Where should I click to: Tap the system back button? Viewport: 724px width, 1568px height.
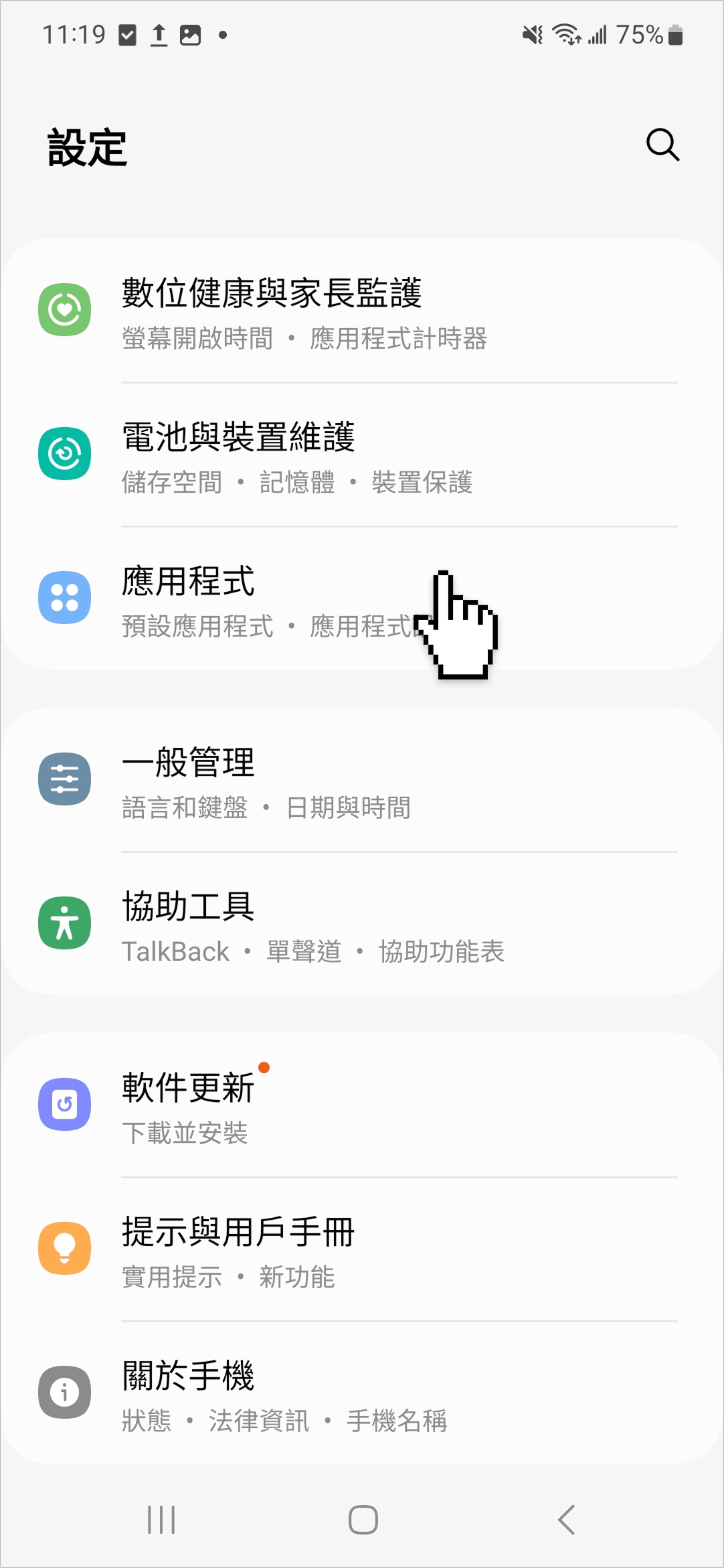pos(566,1519)
